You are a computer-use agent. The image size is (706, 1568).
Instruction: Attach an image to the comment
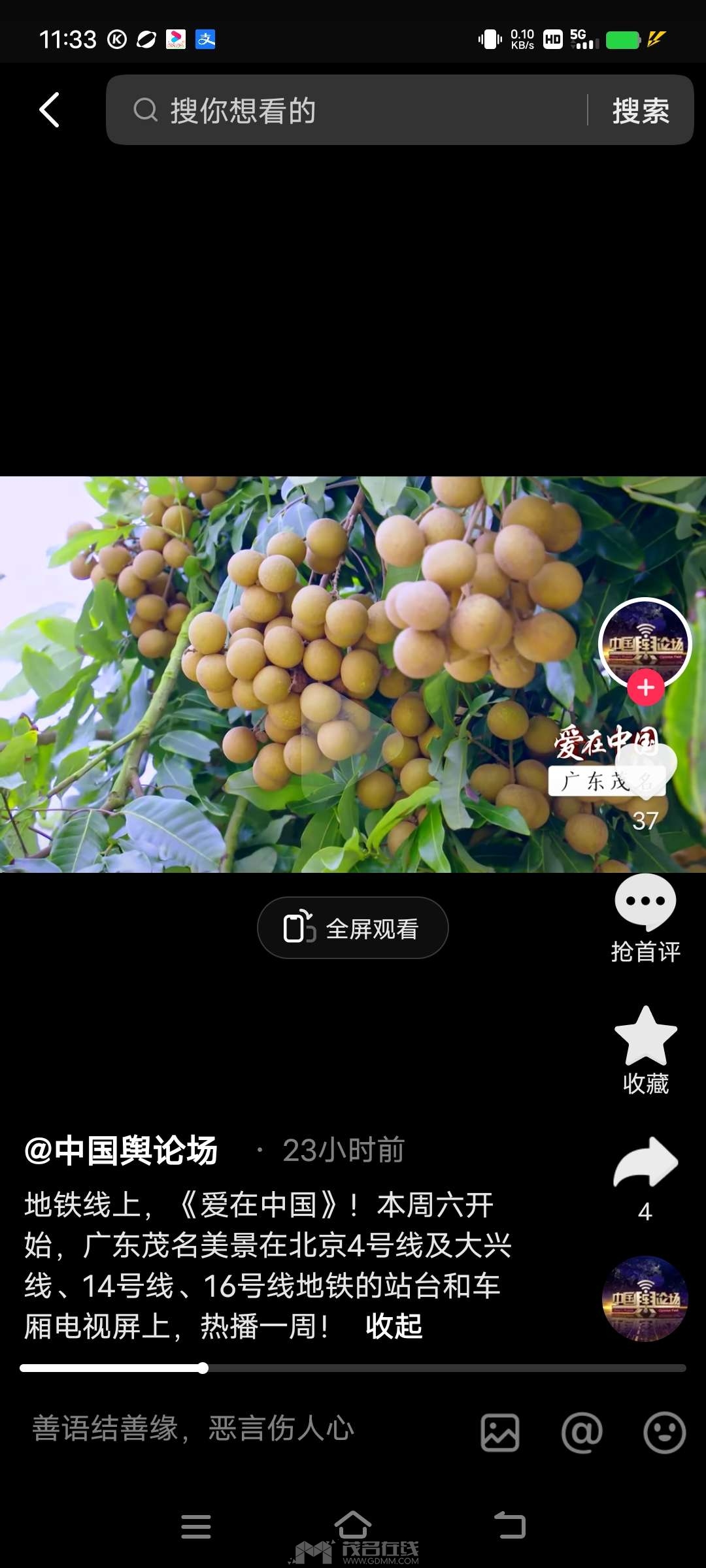coord(500,1433)
